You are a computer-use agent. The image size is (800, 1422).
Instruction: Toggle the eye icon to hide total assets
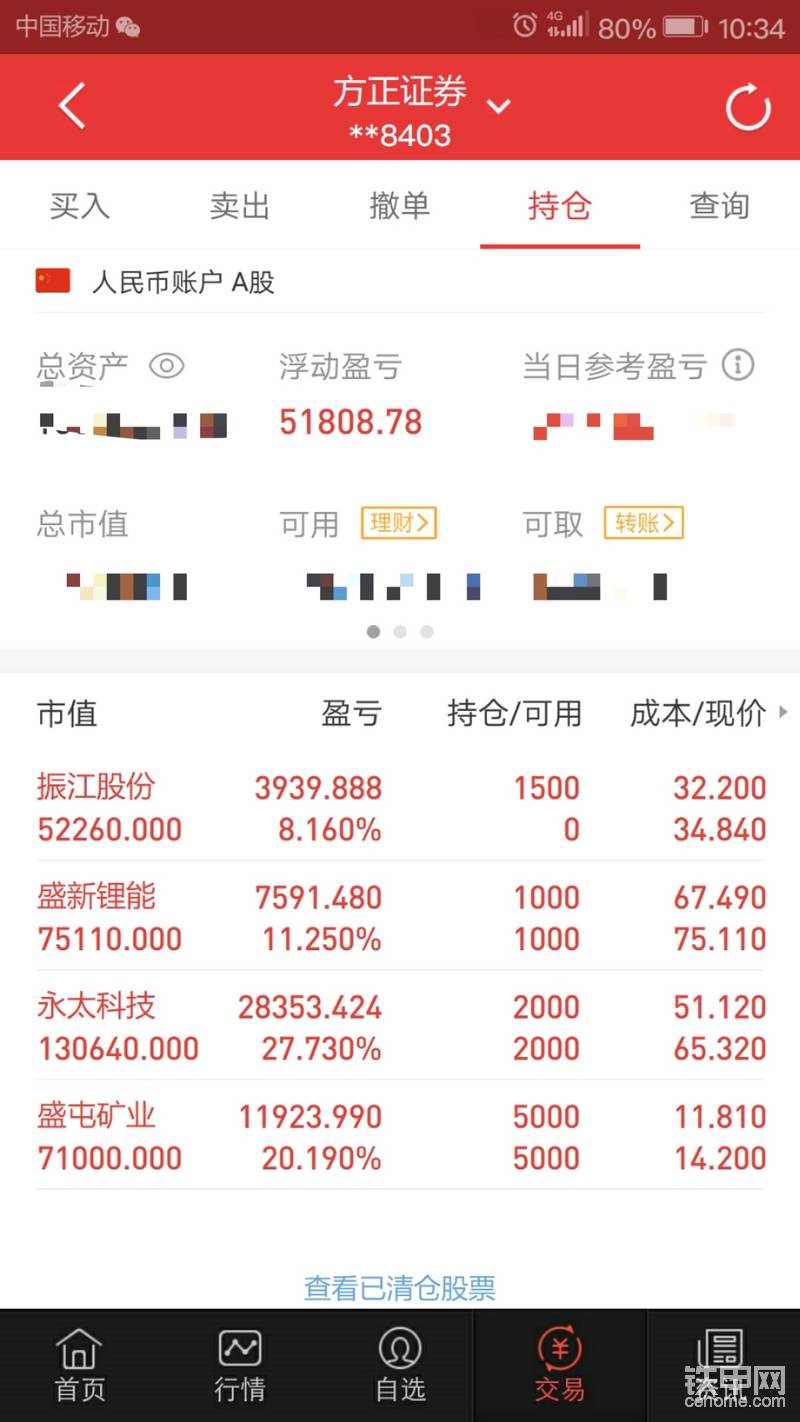pyautogui.click(x=167, y=366)
